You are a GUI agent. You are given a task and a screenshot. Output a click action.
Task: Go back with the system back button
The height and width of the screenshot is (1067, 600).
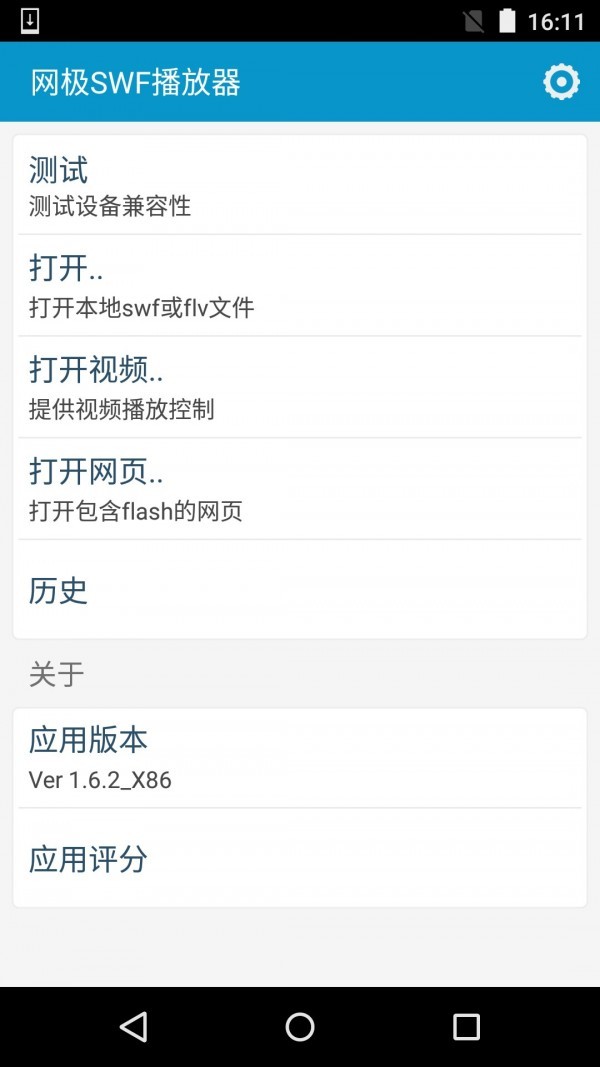click(x=133, y=1026)
